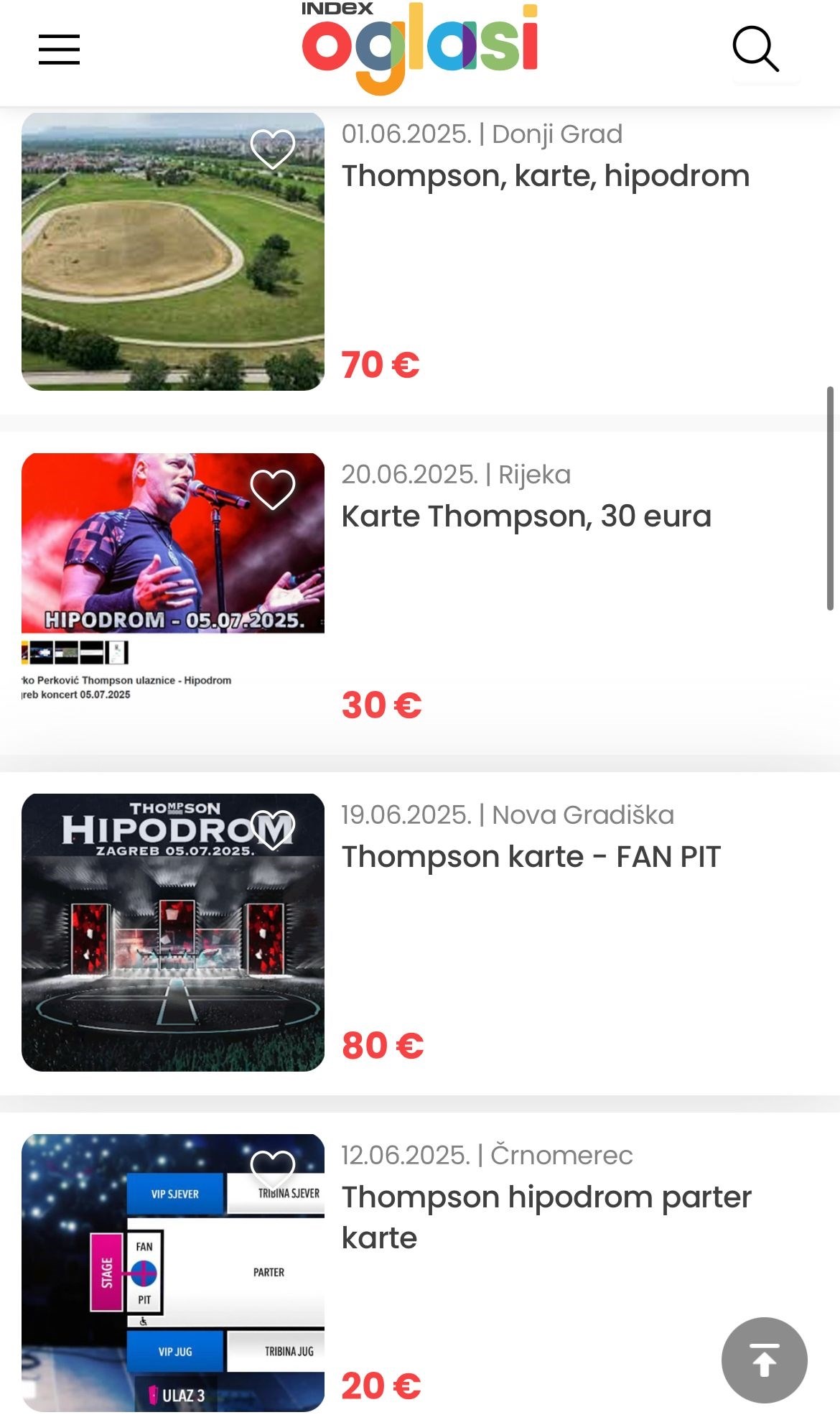Save "Karte Thompson, 30 eura" to favorites
The width and height of the screenshot is (840, 1425).
pyautogui.click(x=272, y=489)
